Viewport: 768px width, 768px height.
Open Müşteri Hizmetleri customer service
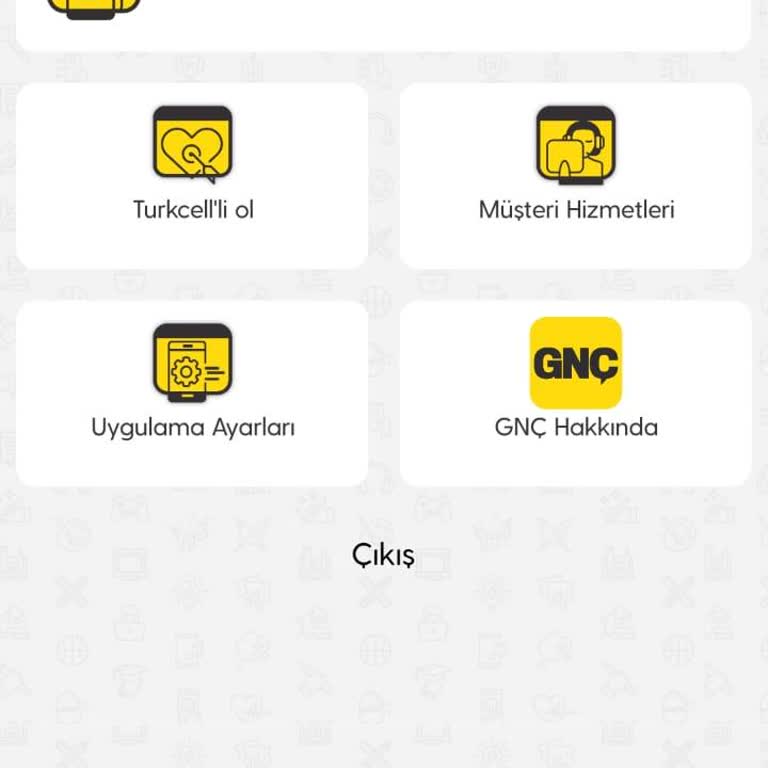(x=576, y=176)
